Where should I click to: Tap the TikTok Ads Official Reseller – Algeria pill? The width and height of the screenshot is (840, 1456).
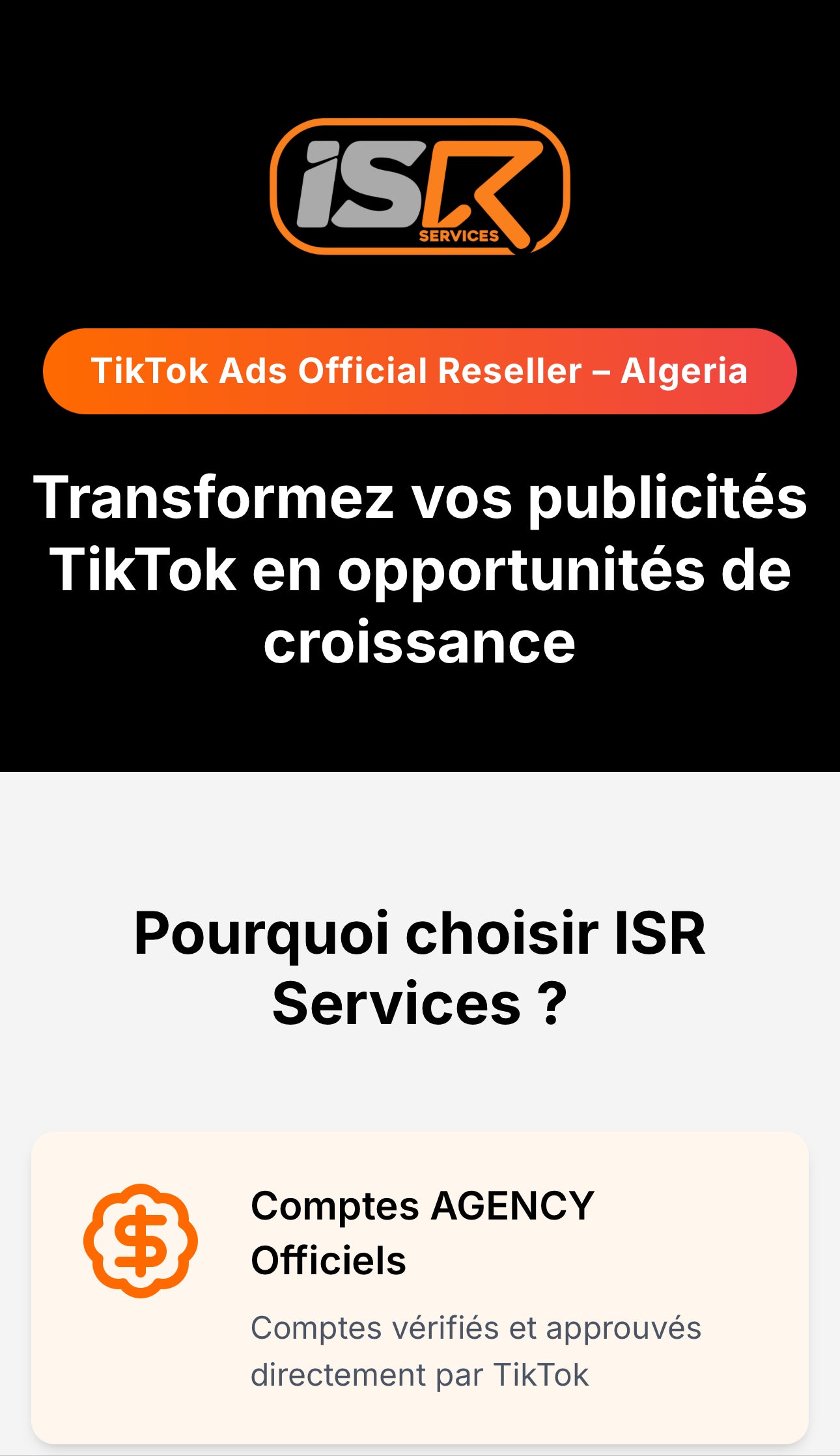pos(419,371)
